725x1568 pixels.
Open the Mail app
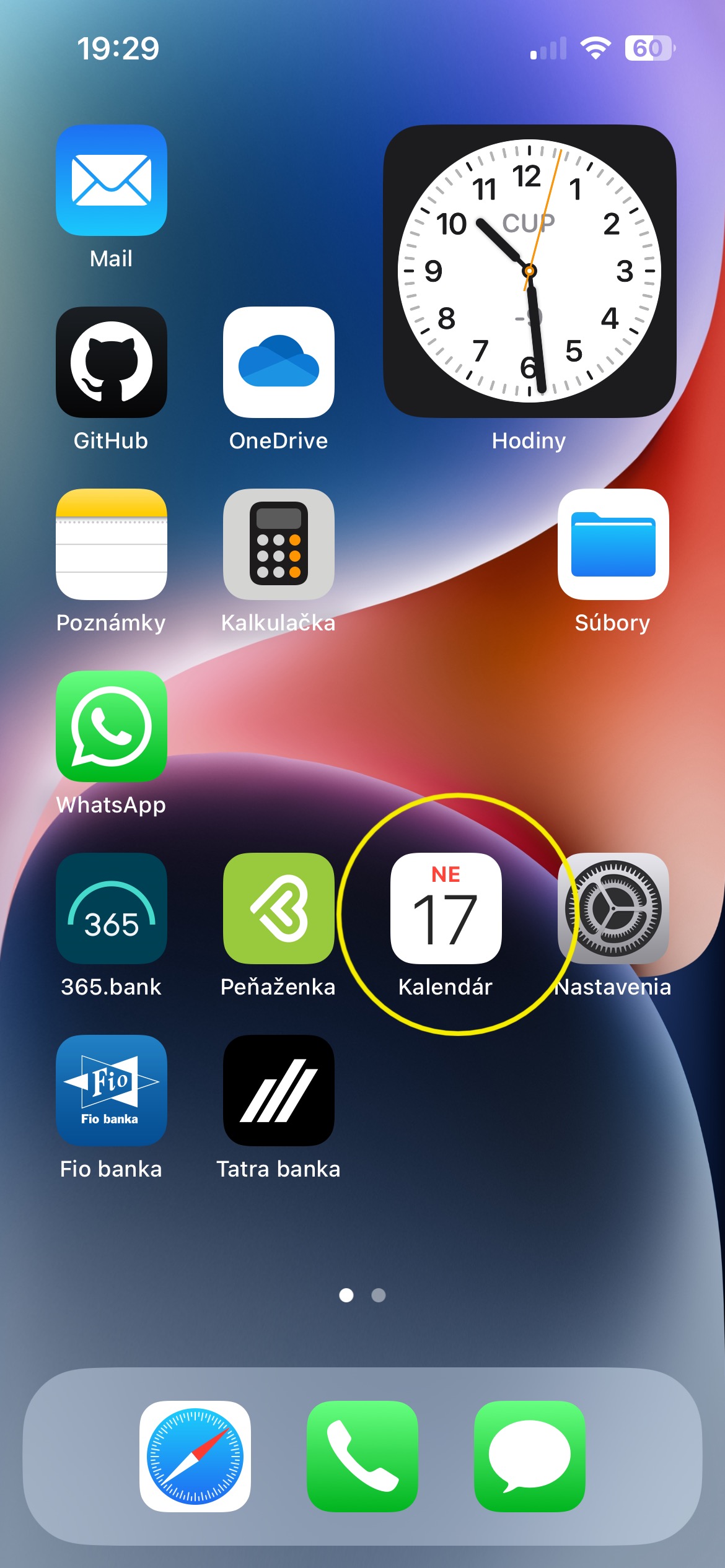[112, 180]
